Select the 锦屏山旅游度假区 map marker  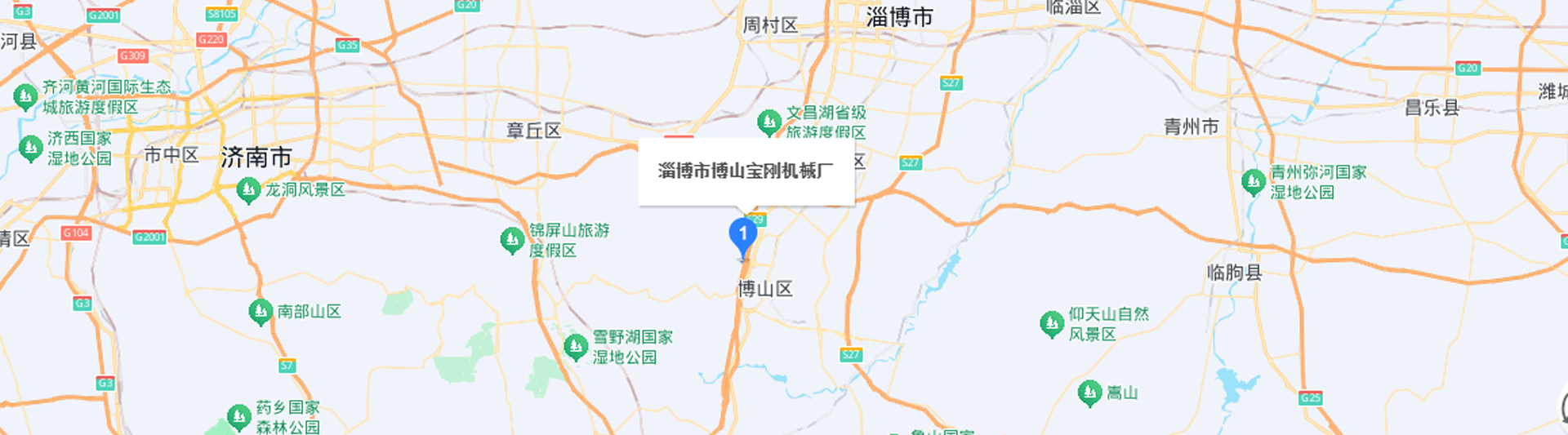[512, 240]
